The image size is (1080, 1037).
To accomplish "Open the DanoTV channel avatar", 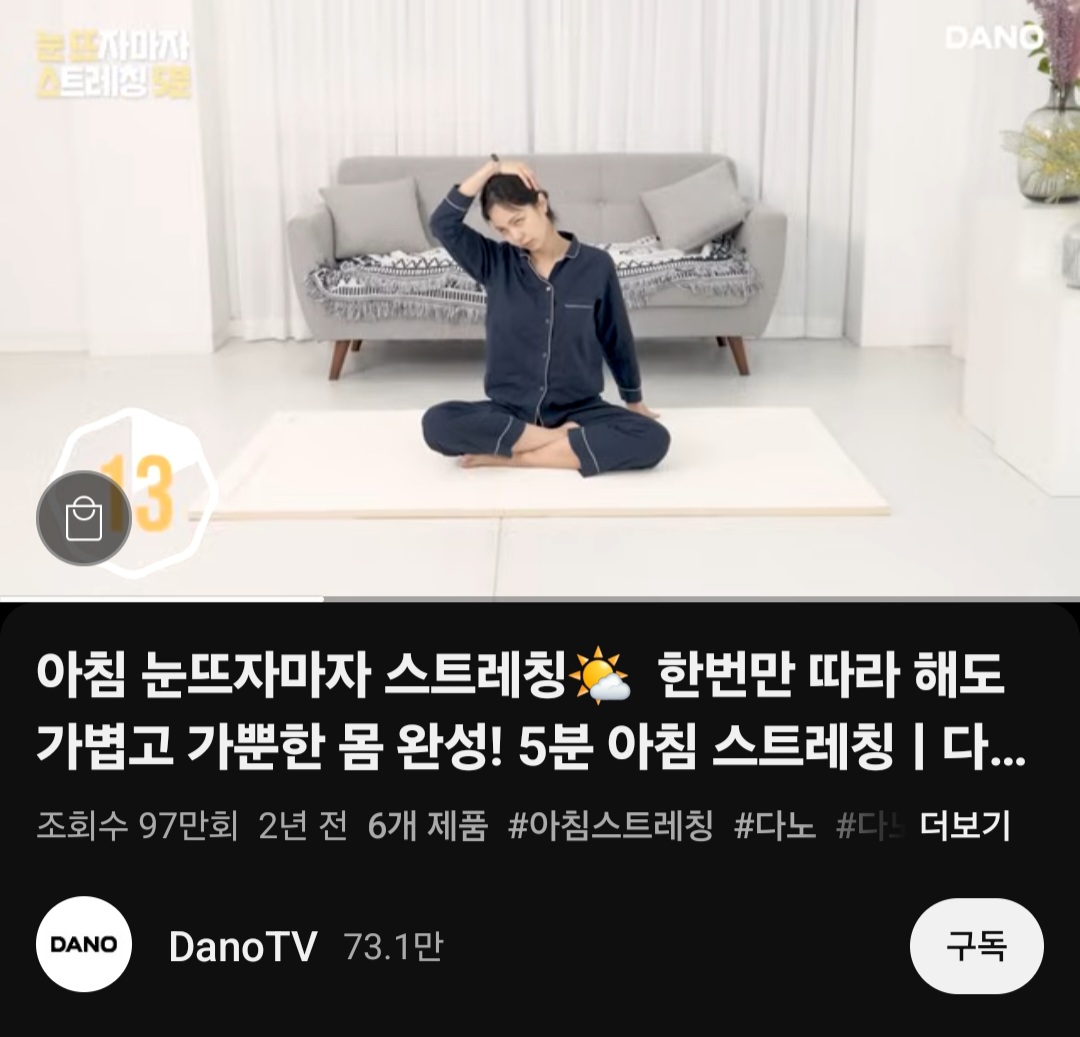I will tap(84, 944).
